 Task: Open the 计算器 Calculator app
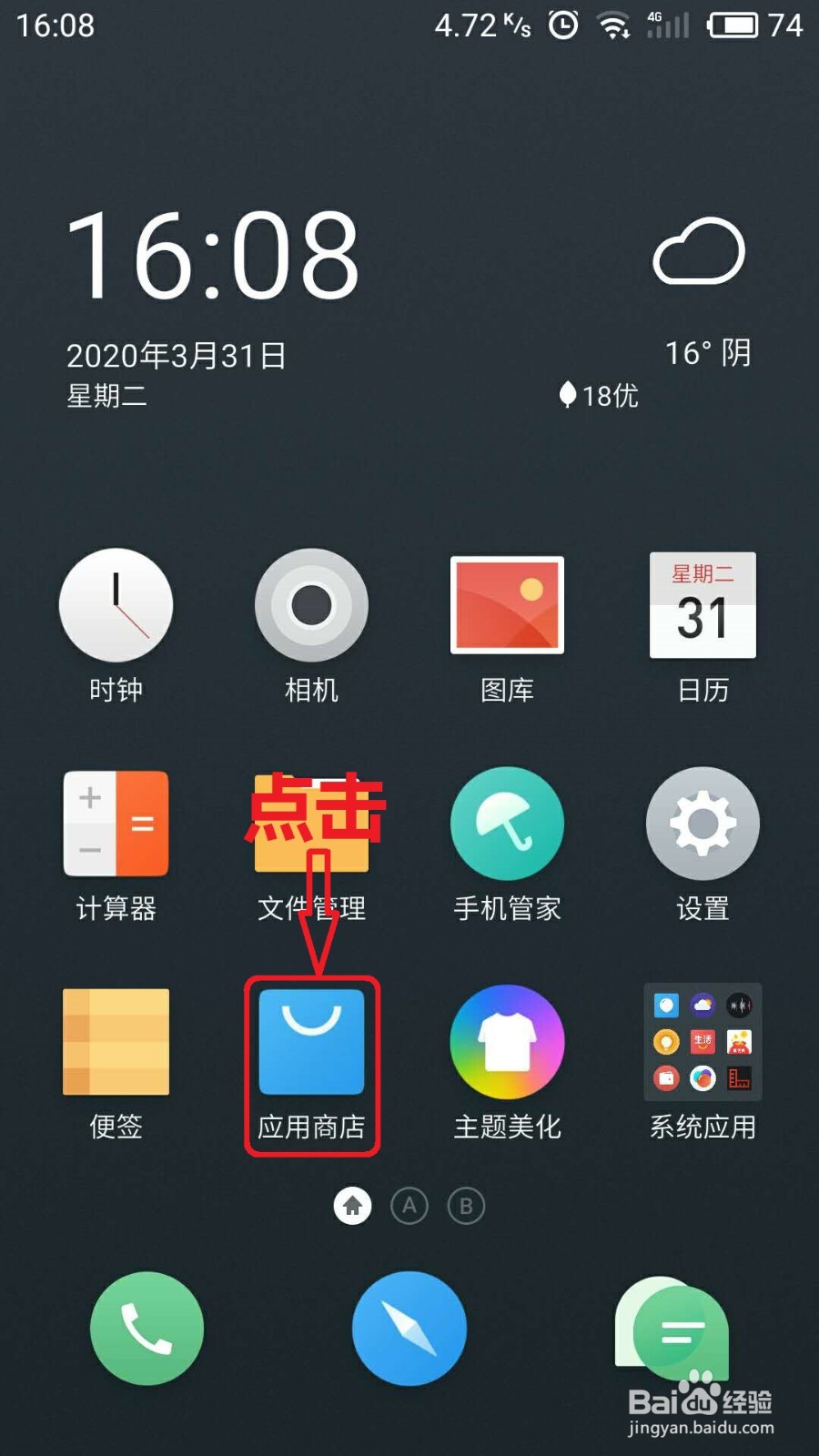[x=116, y=824]
